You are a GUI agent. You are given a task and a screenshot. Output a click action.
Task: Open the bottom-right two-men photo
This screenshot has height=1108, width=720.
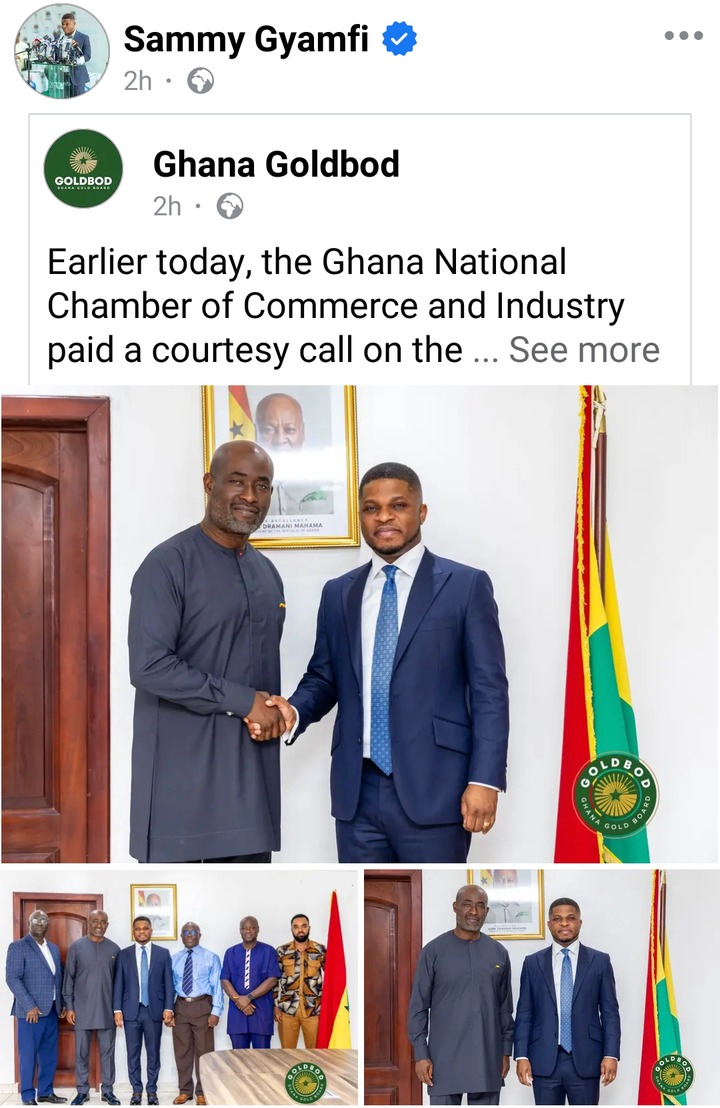click(541, 985)
